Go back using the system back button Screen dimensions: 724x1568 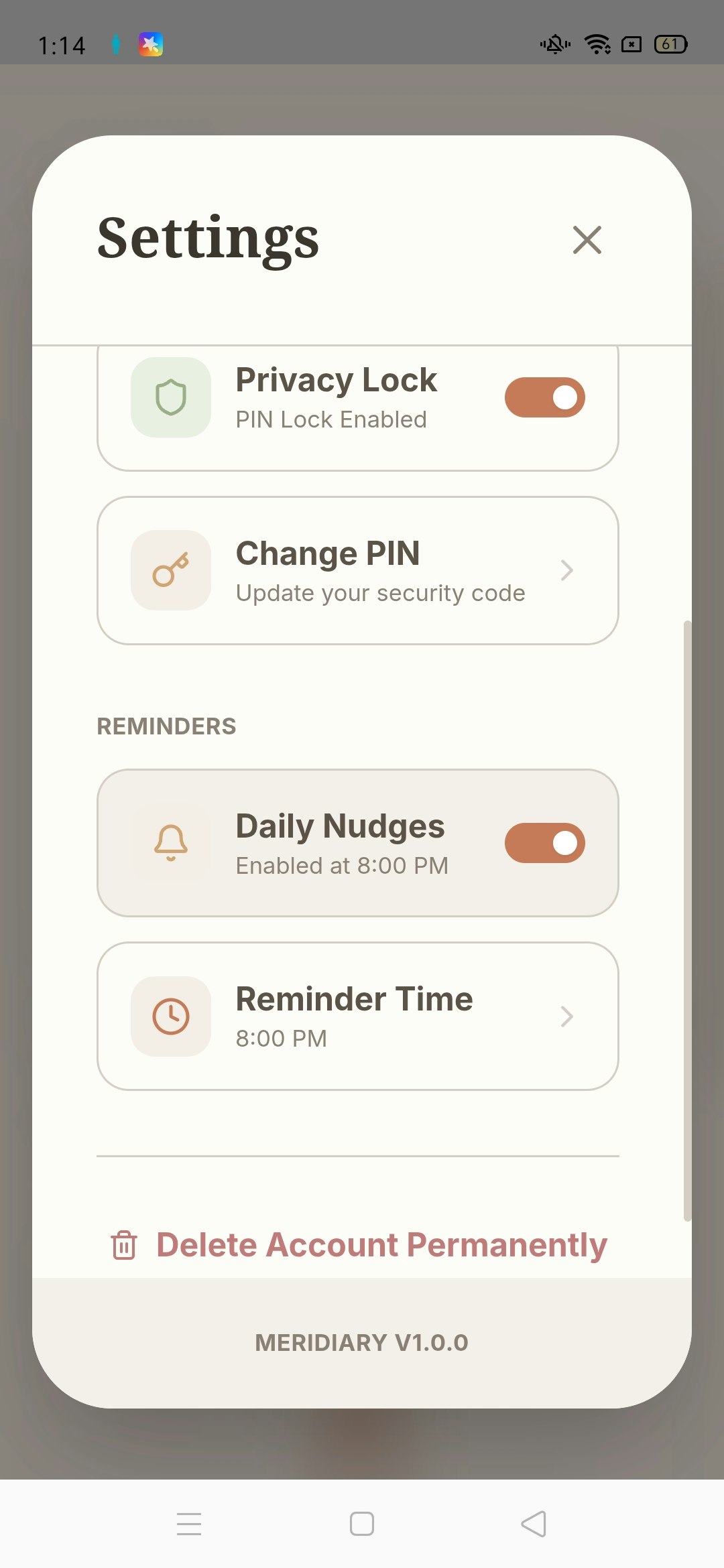[534, 1524]
